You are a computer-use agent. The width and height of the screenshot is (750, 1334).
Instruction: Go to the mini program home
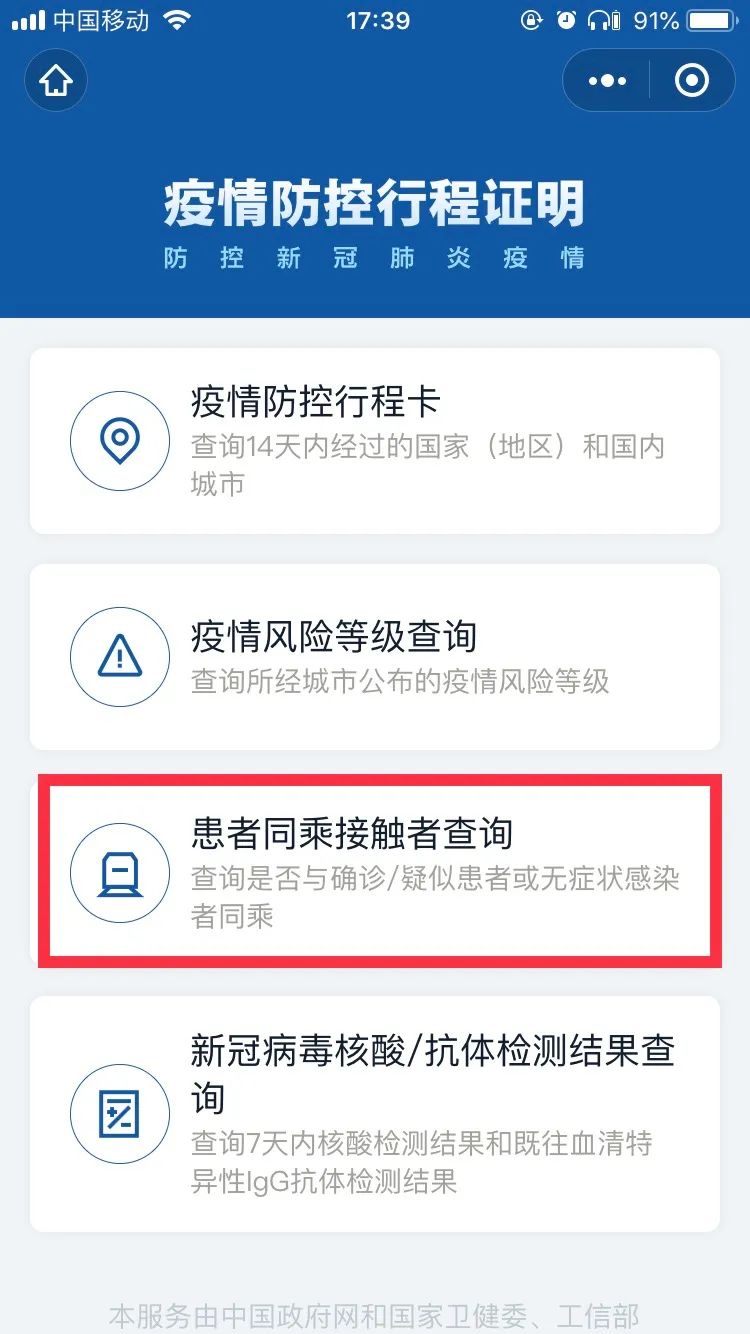coord(56,80)
